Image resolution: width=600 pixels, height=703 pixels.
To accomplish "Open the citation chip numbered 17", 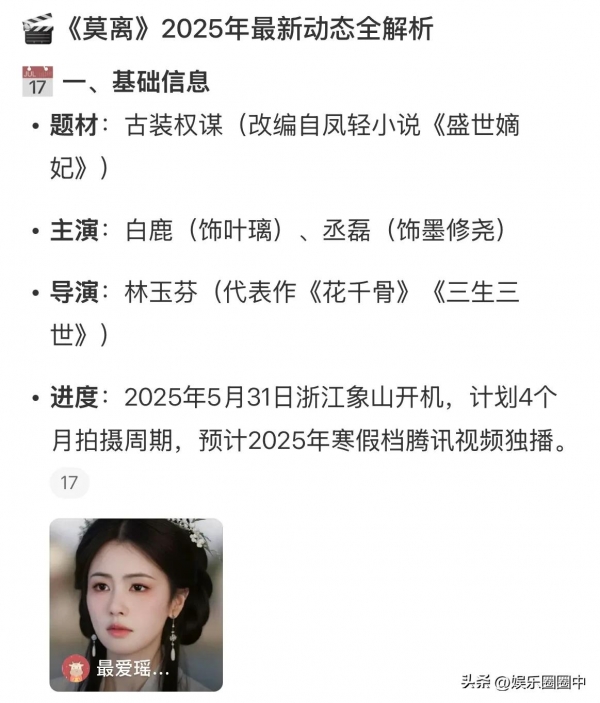I will point(69,483).
